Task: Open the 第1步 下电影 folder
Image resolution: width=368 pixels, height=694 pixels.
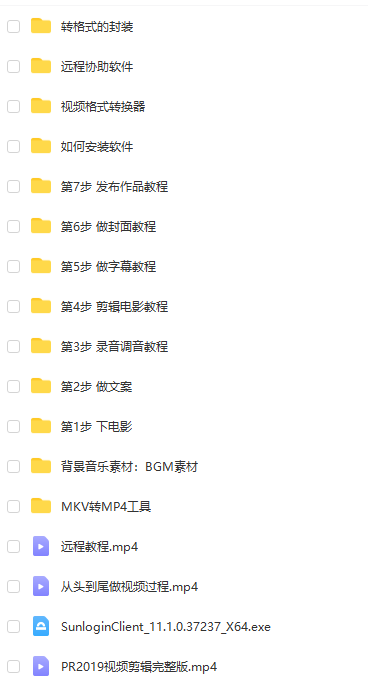Action: [x=97, y=426]
